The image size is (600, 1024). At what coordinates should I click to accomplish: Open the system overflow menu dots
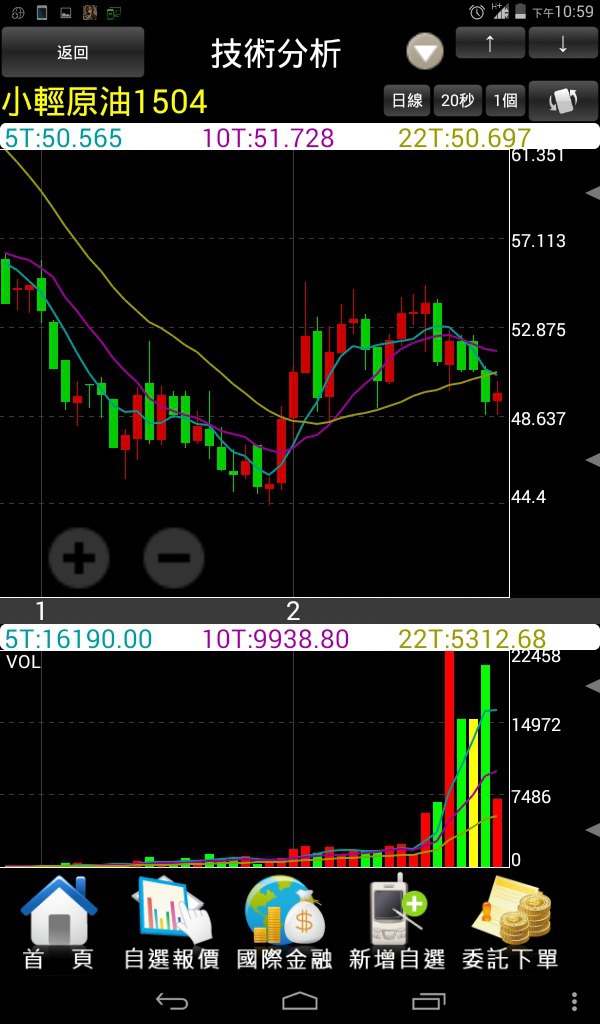pos(575,1001)
